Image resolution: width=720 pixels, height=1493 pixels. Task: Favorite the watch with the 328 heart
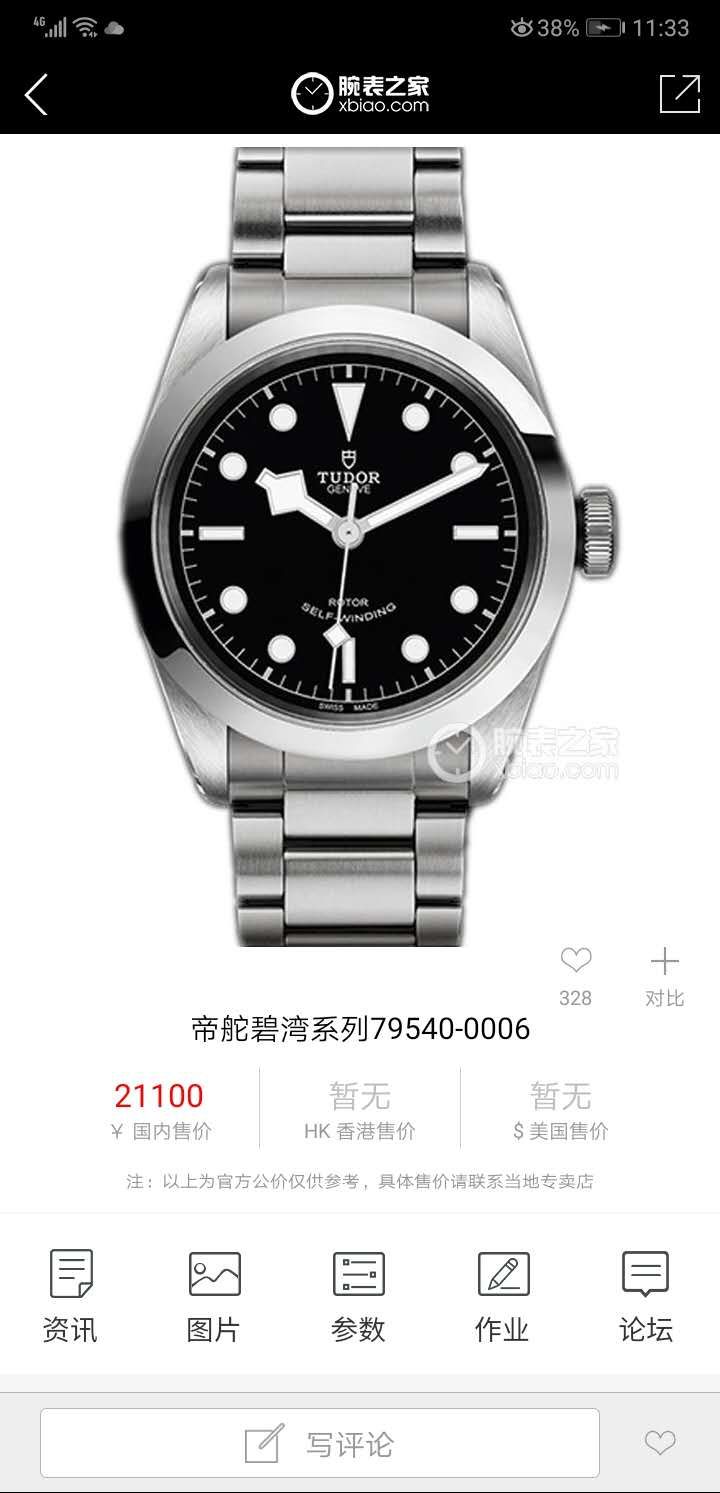[x=575, y=962]
